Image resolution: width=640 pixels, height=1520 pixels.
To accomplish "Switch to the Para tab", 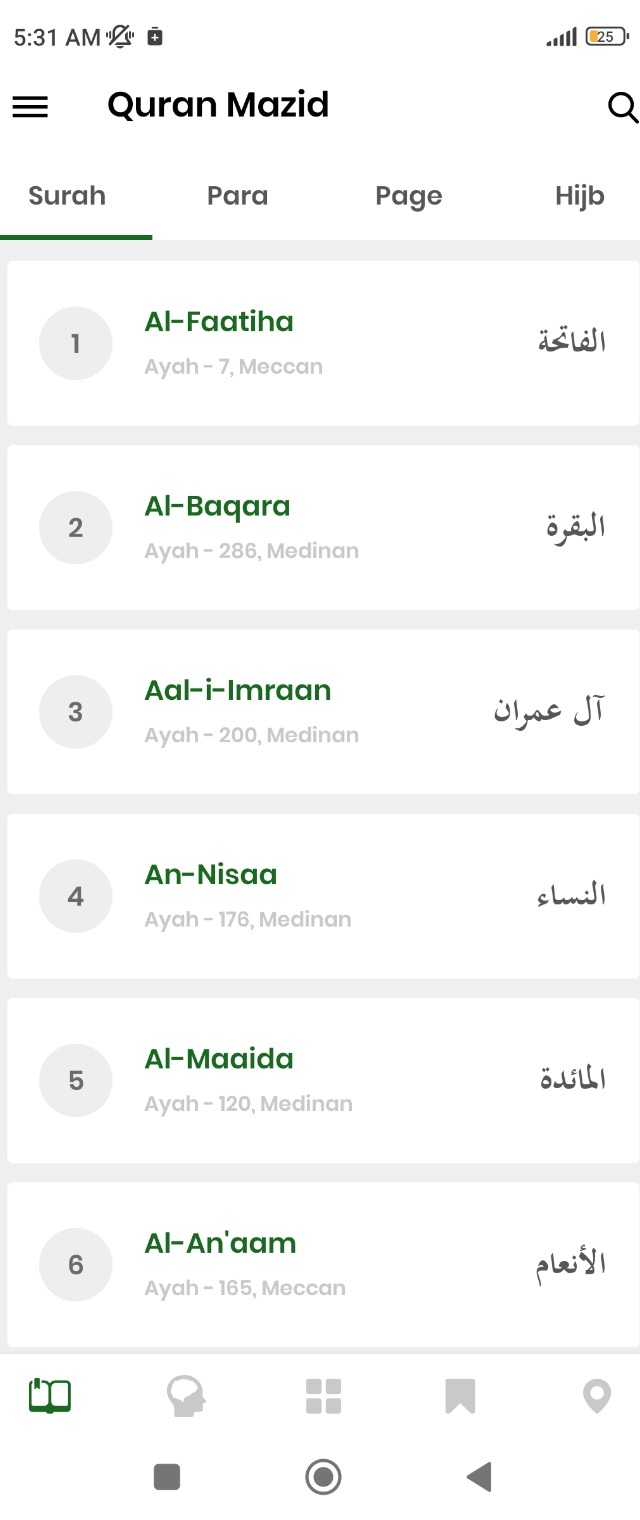I will [x=237, y=196].
